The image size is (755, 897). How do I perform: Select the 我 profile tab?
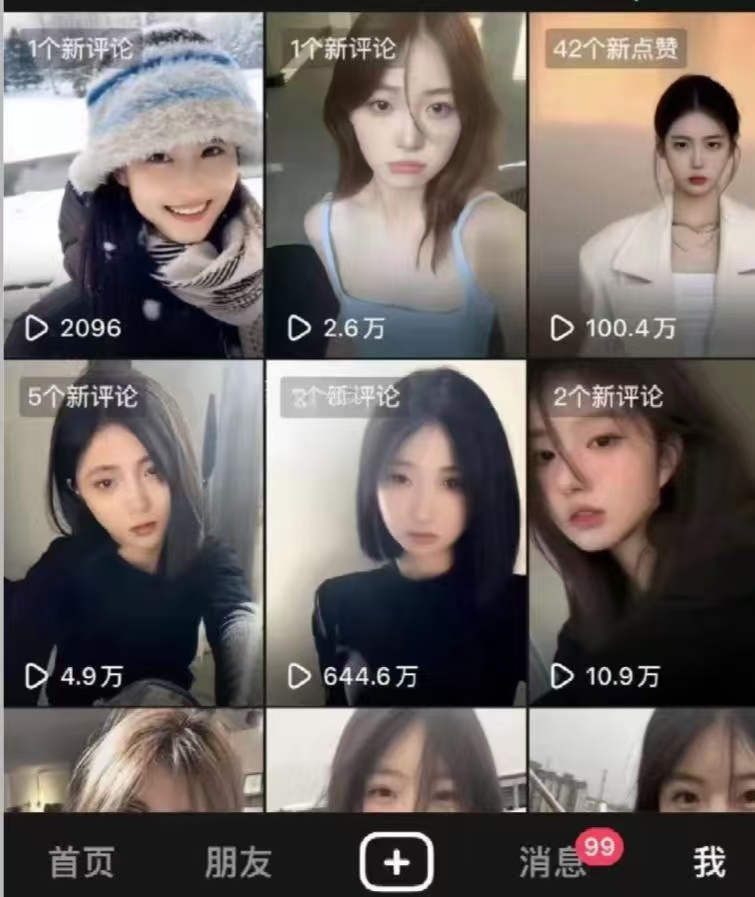pos(709,862)
